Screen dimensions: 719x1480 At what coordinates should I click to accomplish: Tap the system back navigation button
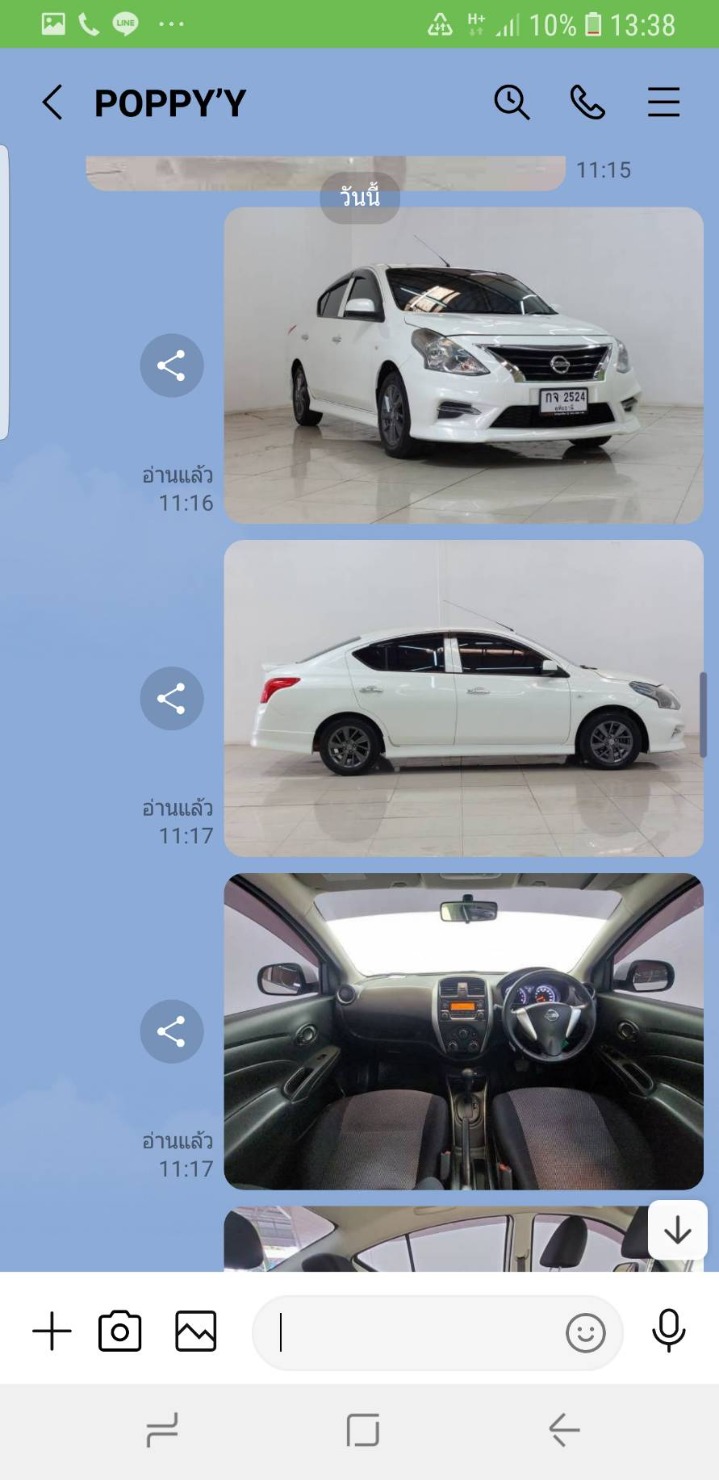pos(564,1431)
